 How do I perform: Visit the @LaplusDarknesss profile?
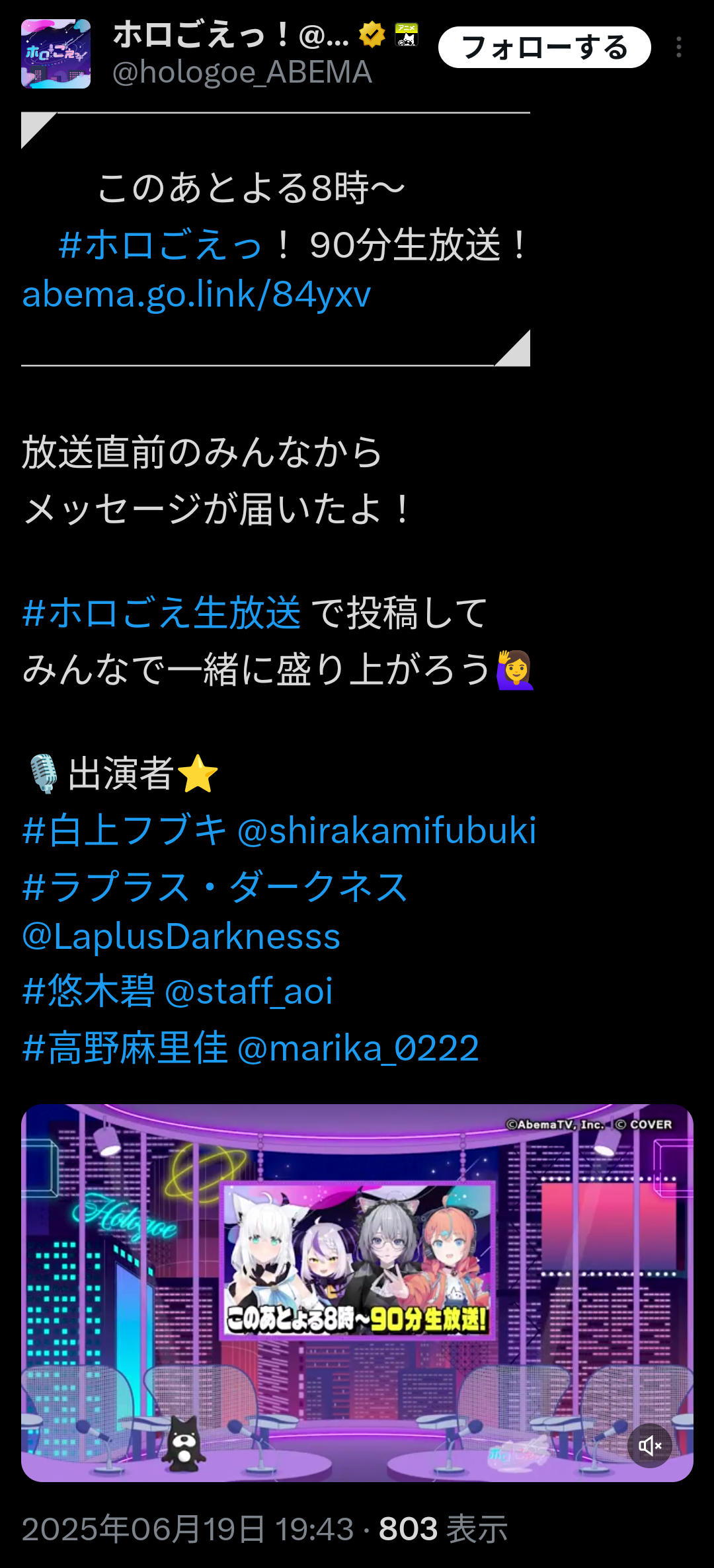[x=181, y=936]
